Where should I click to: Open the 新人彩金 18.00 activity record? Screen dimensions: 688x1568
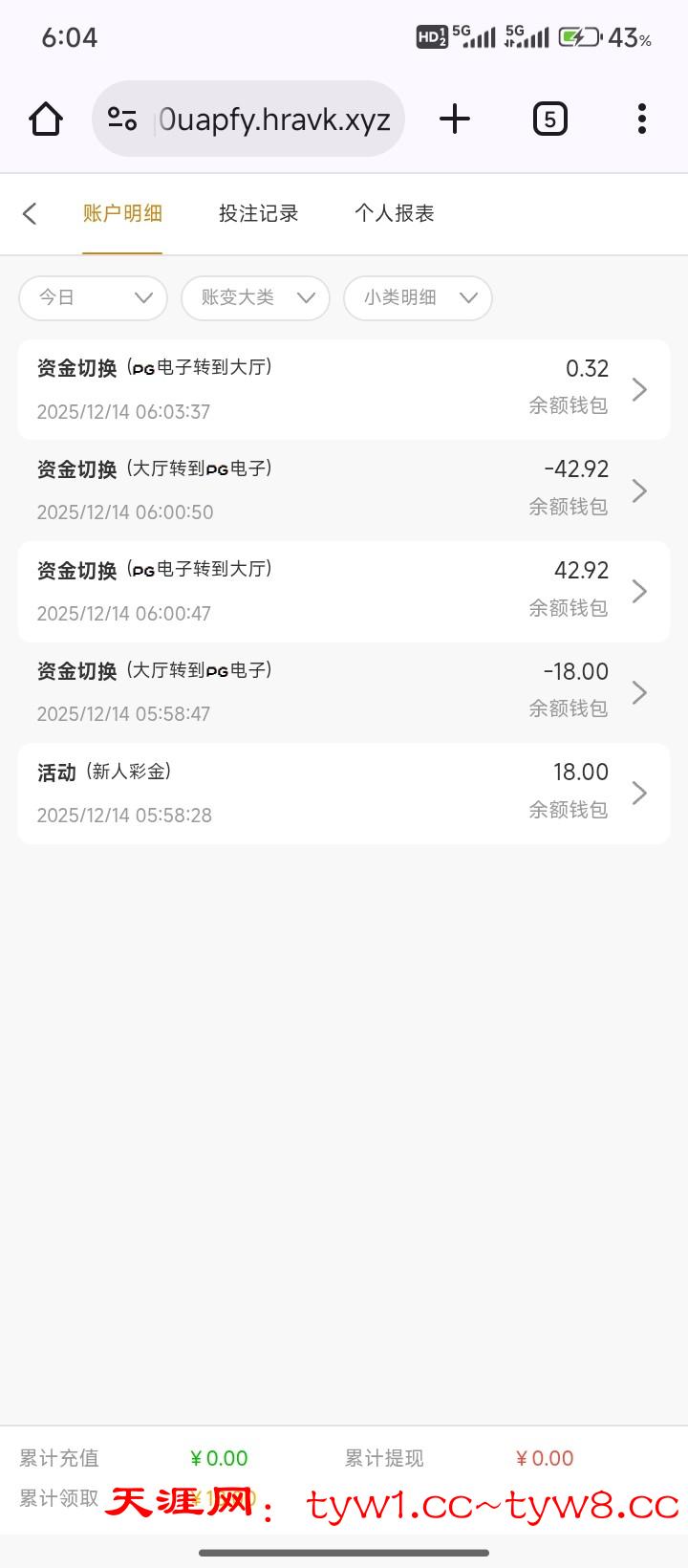[x=344, y=793]
